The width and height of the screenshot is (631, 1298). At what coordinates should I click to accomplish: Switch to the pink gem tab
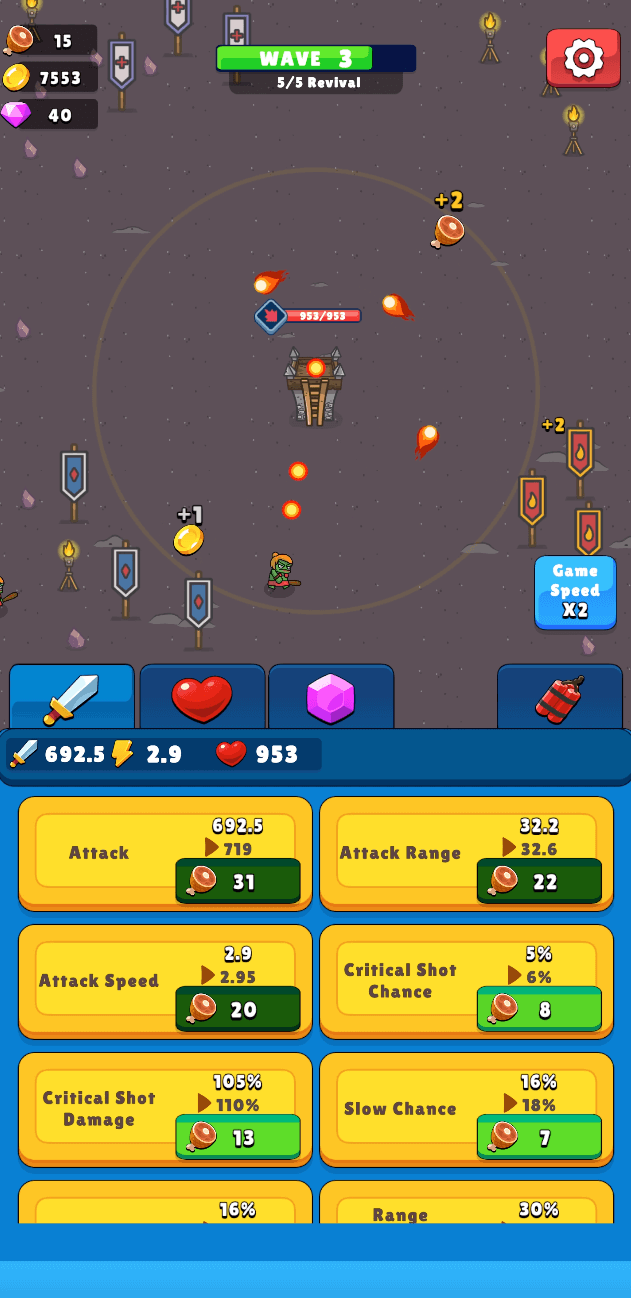coord(331,698)
